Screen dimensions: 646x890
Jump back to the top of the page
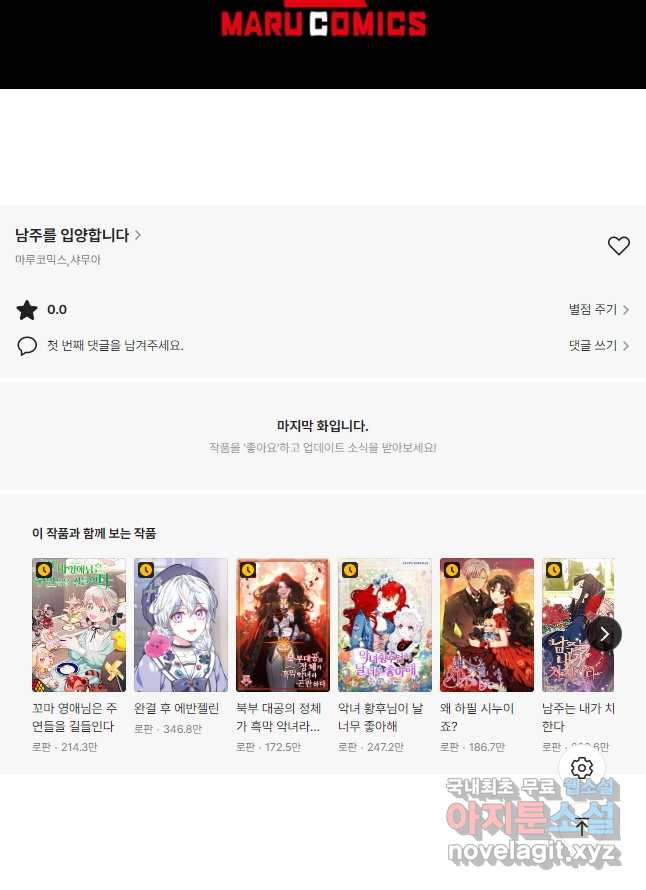pos(582,826)
